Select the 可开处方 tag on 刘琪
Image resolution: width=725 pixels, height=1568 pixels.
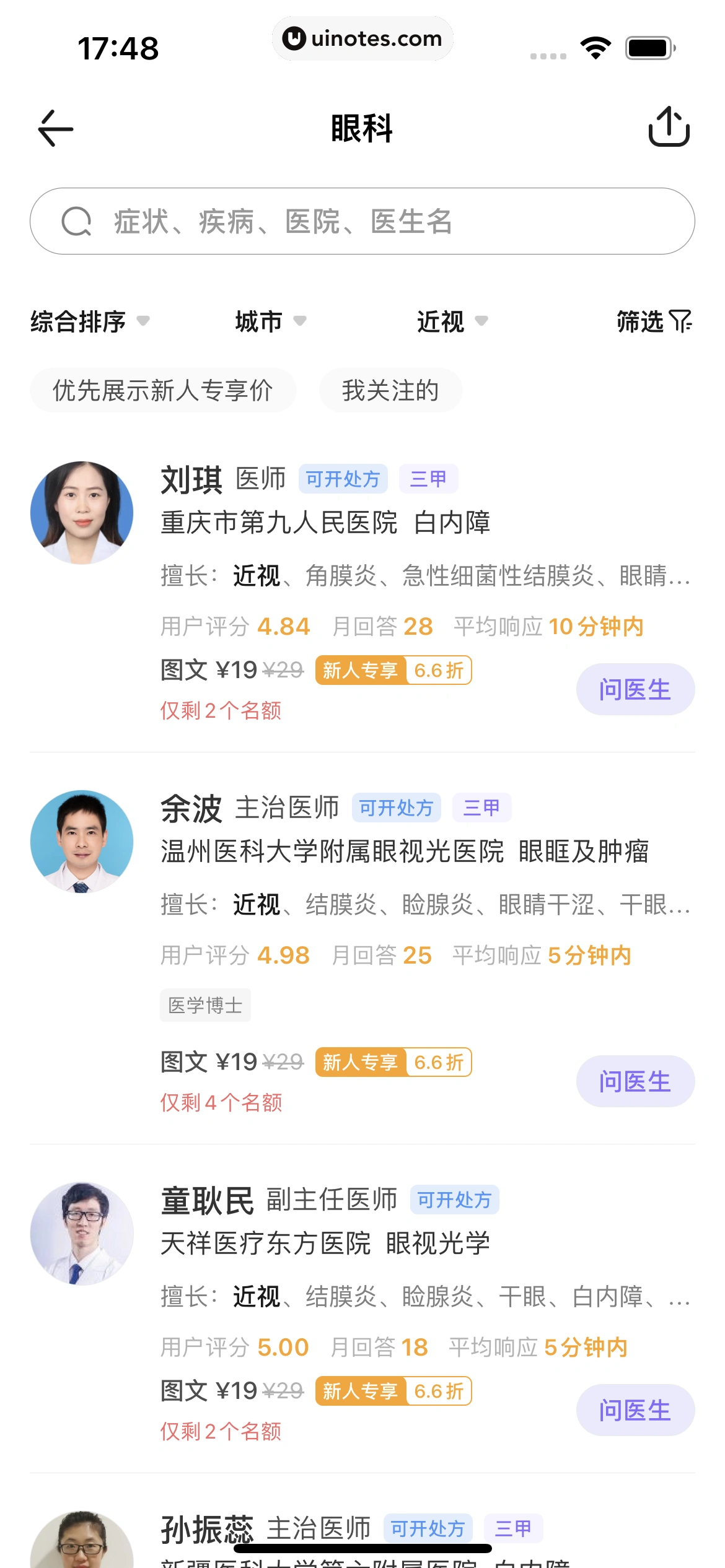click(x=344, y=478)
